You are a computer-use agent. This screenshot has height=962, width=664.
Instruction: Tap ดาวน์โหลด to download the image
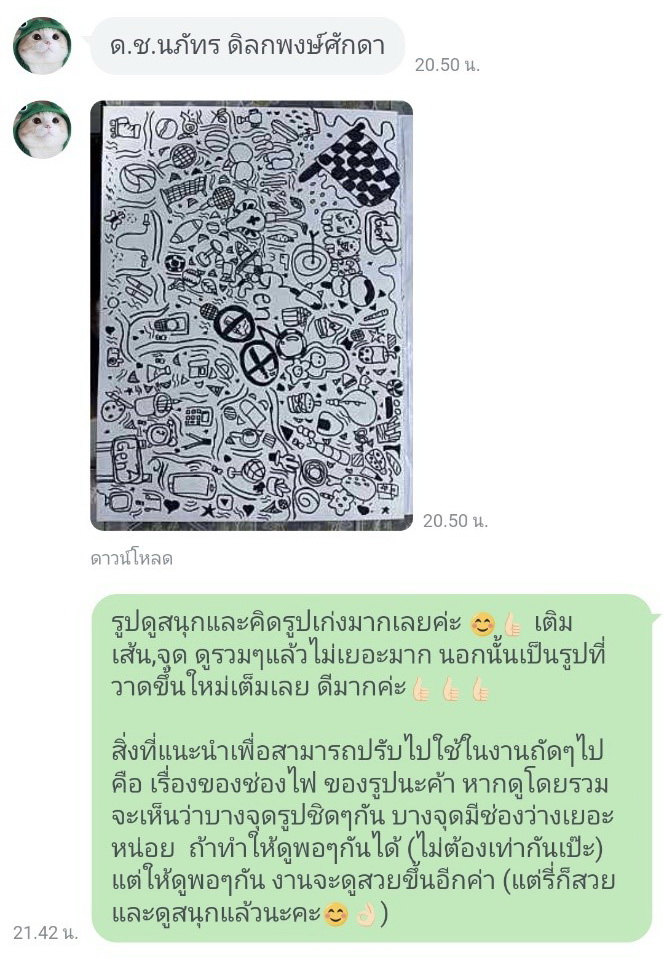pos(131,559)
